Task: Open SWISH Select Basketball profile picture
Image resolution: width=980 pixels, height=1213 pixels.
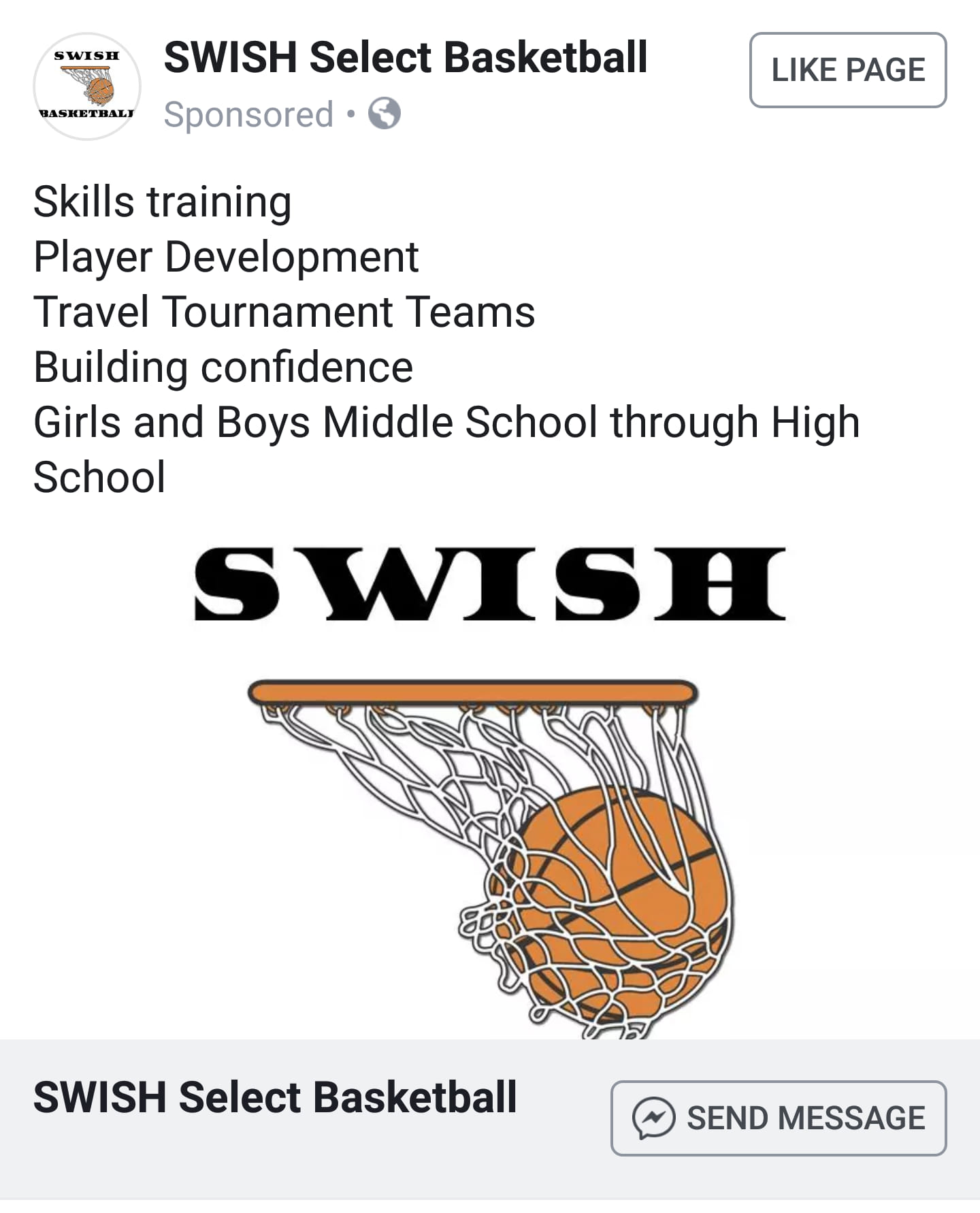Action: tap(87, 86)
